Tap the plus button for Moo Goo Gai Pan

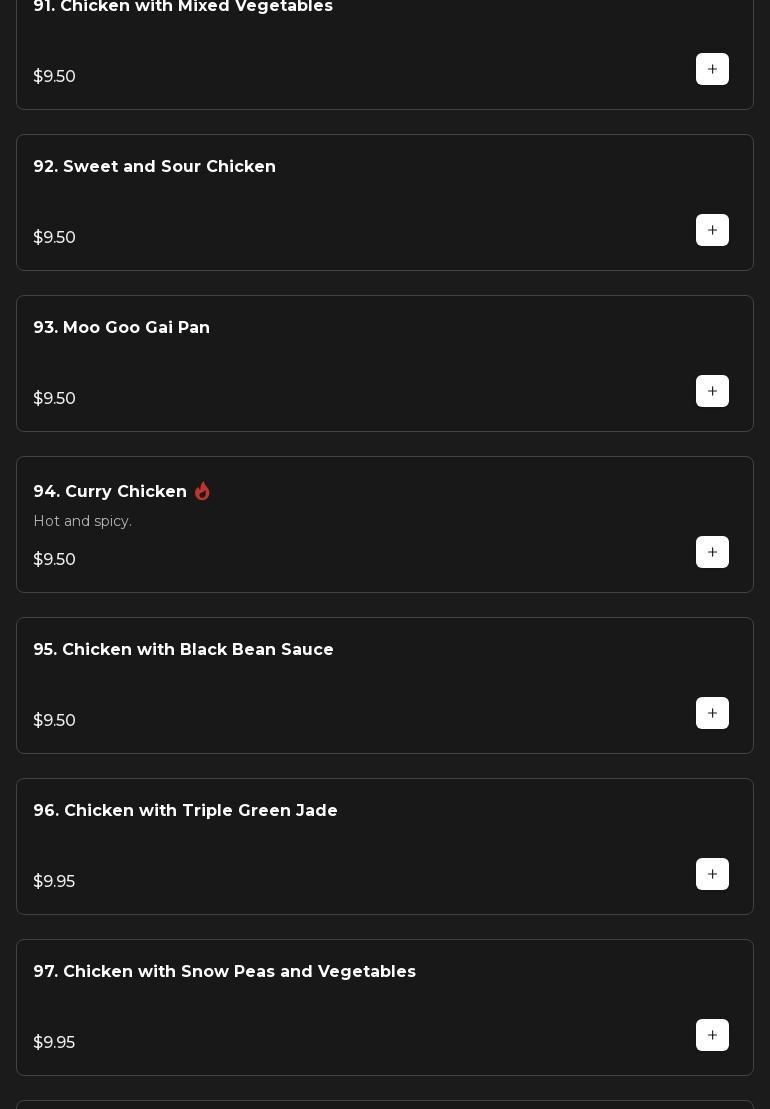pos(712,391)
